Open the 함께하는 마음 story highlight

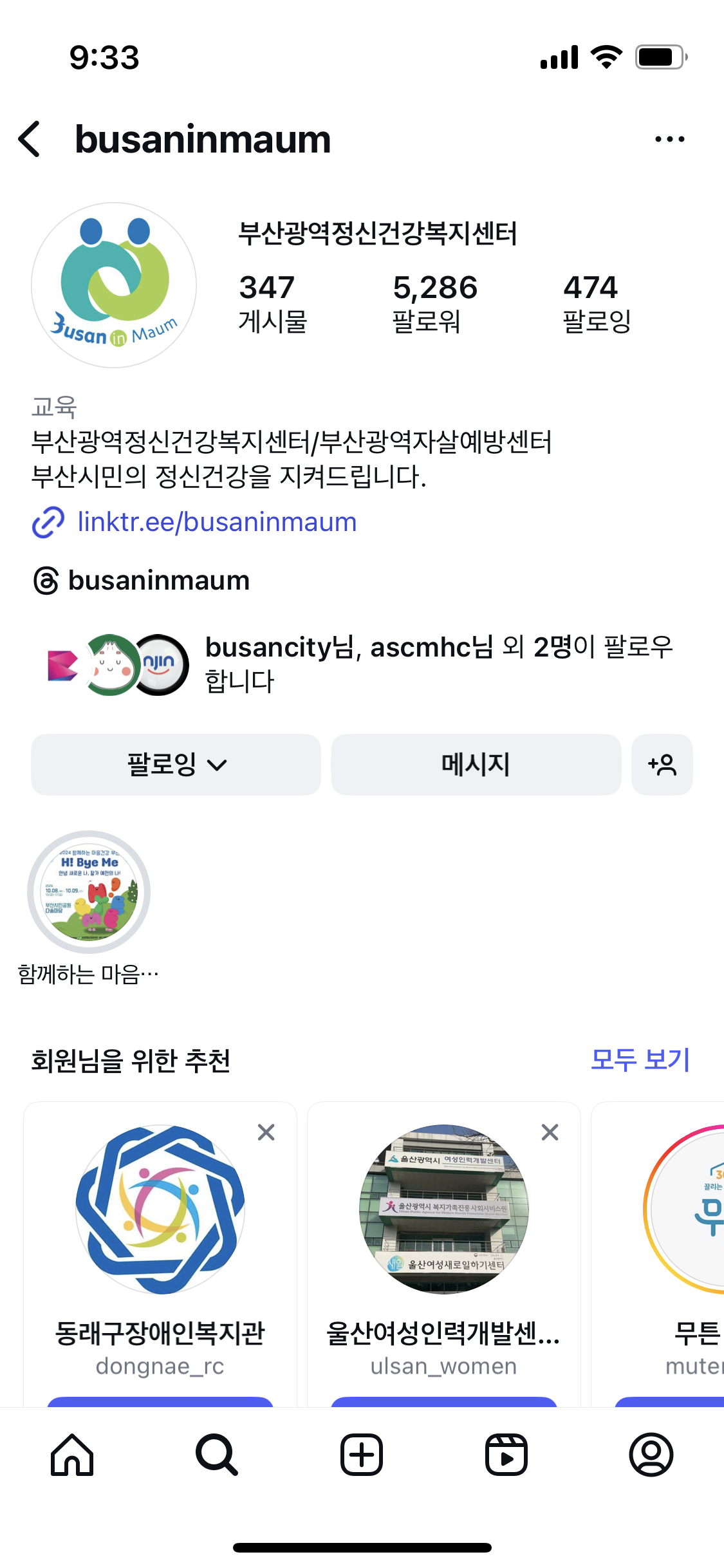coord(89,892)
